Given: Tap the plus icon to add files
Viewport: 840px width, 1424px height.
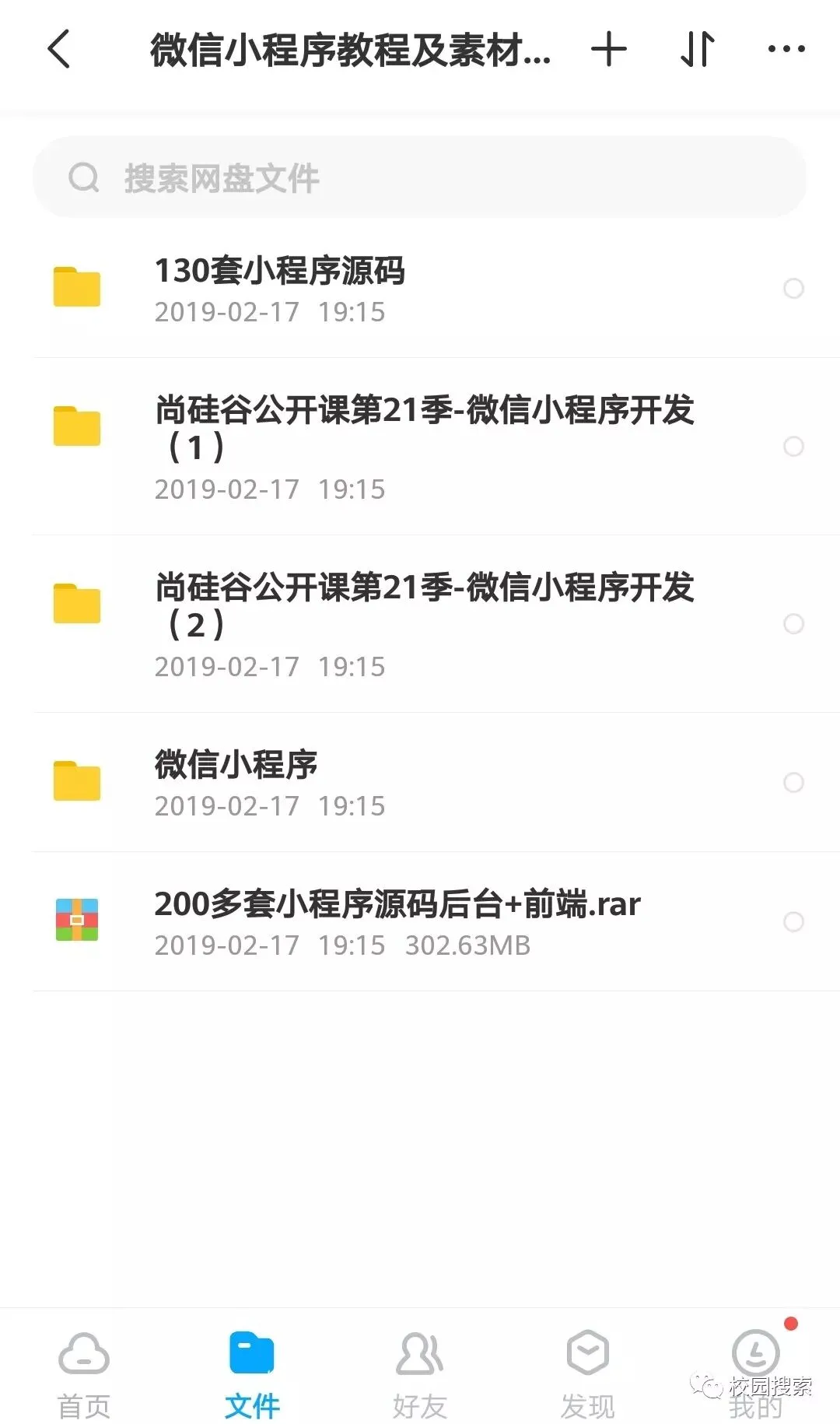Looking at the screenshot, I should tap(608, 50).
